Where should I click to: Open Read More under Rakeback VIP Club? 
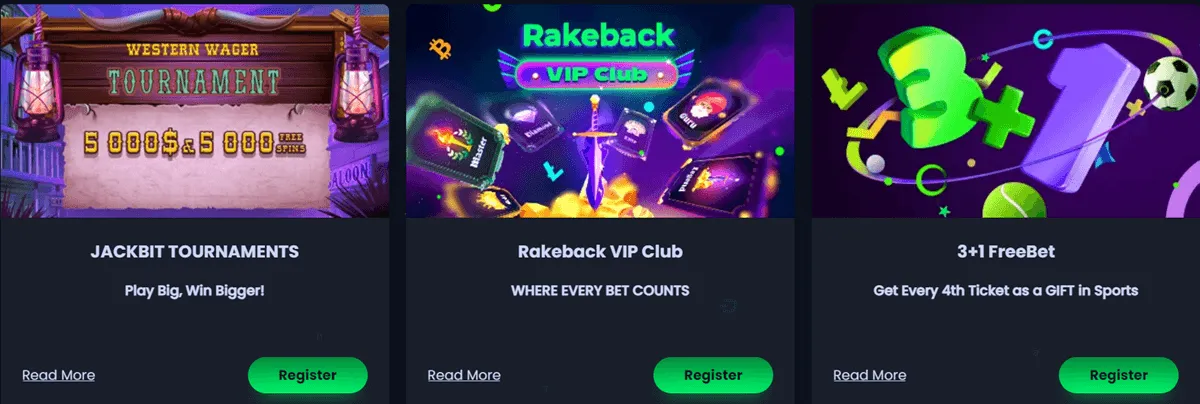tap(464, 375)
